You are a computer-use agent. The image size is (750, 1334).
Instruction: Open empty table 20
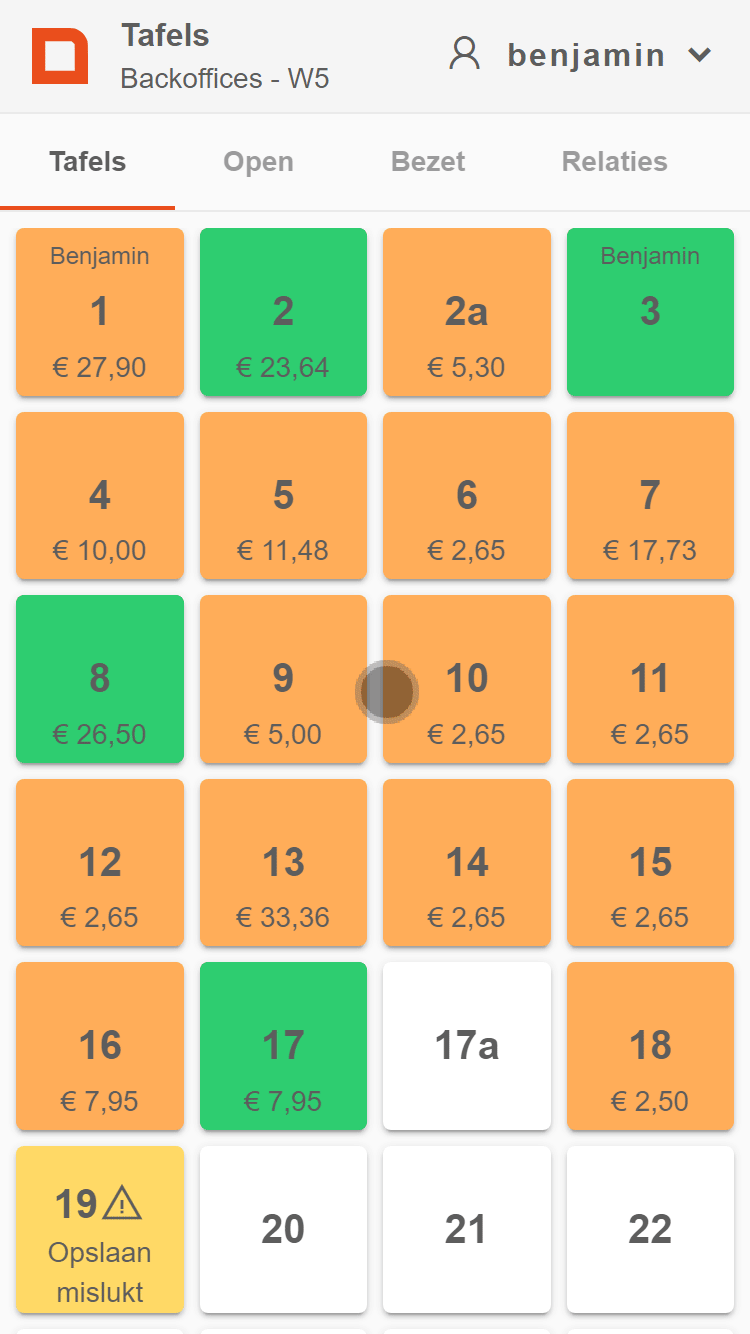[283, 1230]
